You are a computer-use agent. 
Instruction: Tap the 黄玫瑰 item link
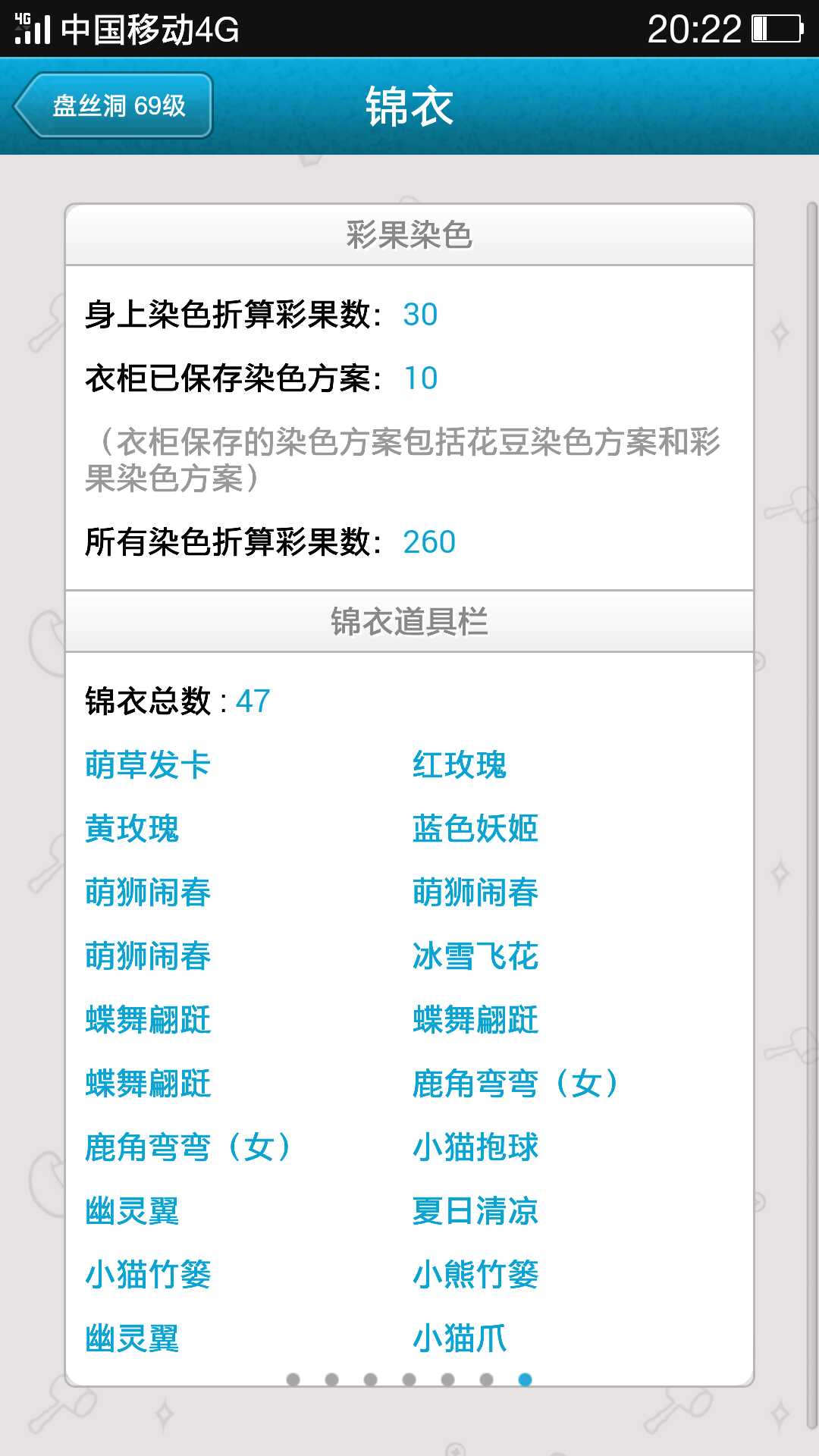point(132,828)
